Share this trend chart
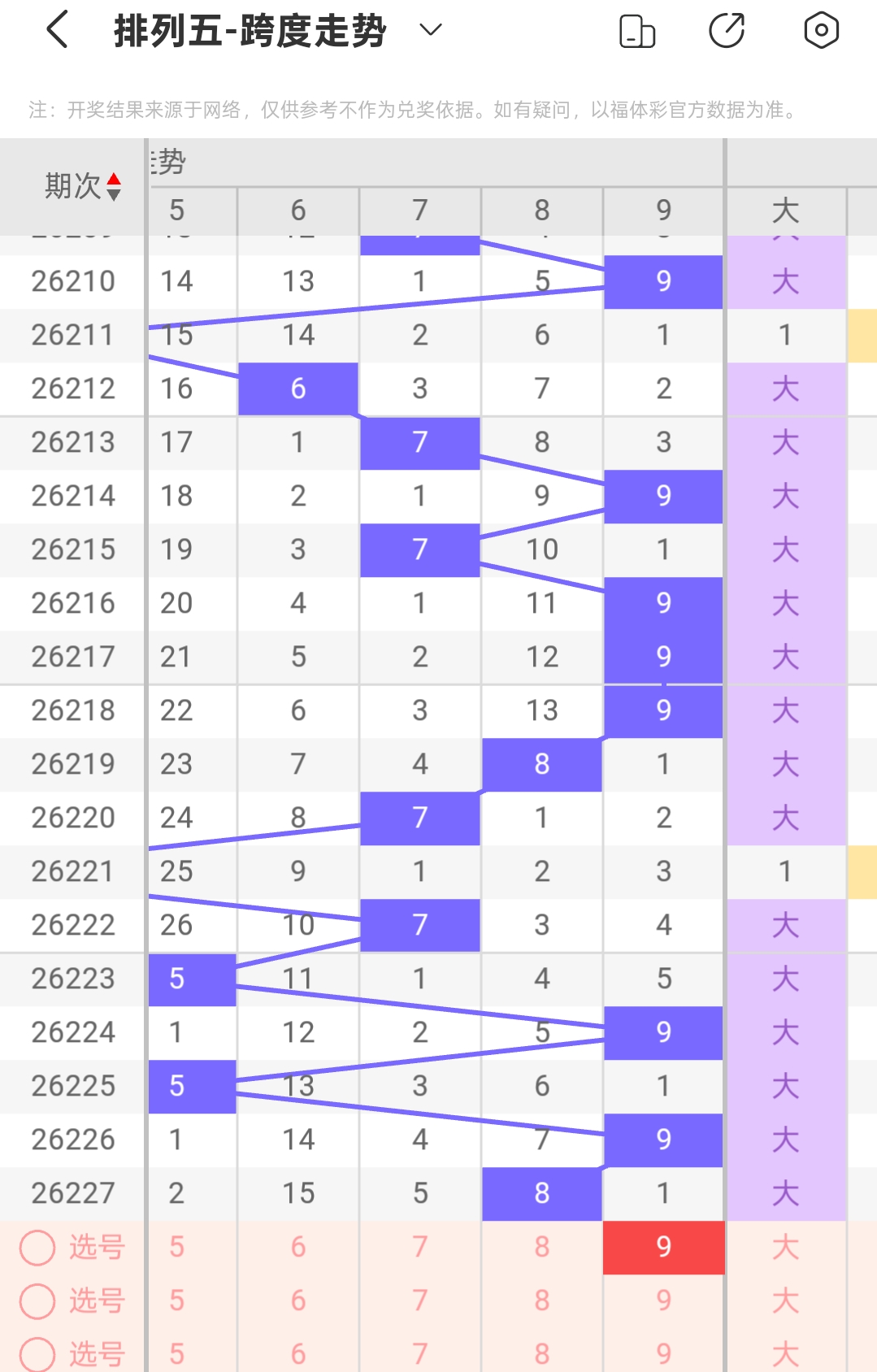 click(727, 31)
